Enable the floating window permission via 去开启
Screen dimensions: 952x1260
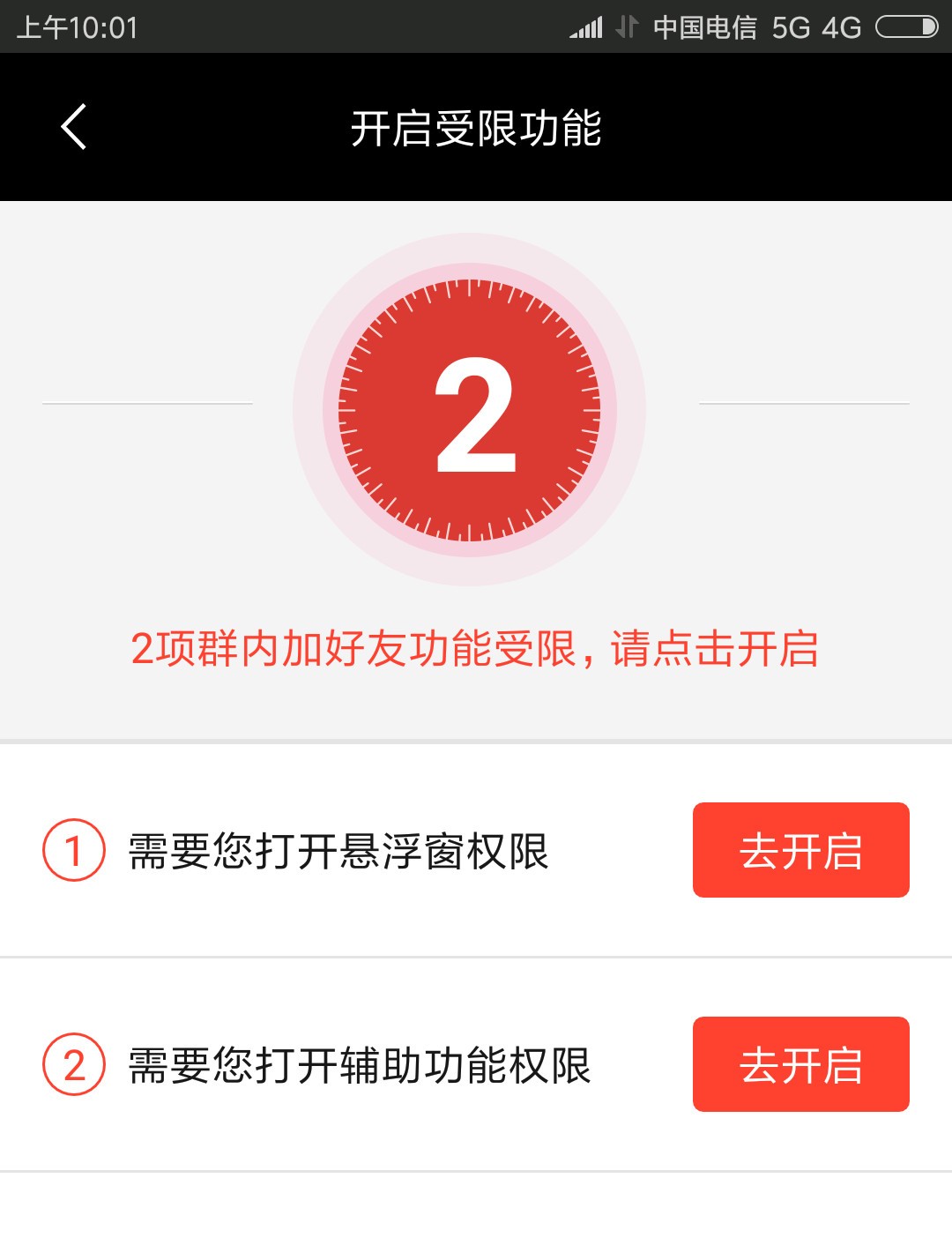coord(800,849)
